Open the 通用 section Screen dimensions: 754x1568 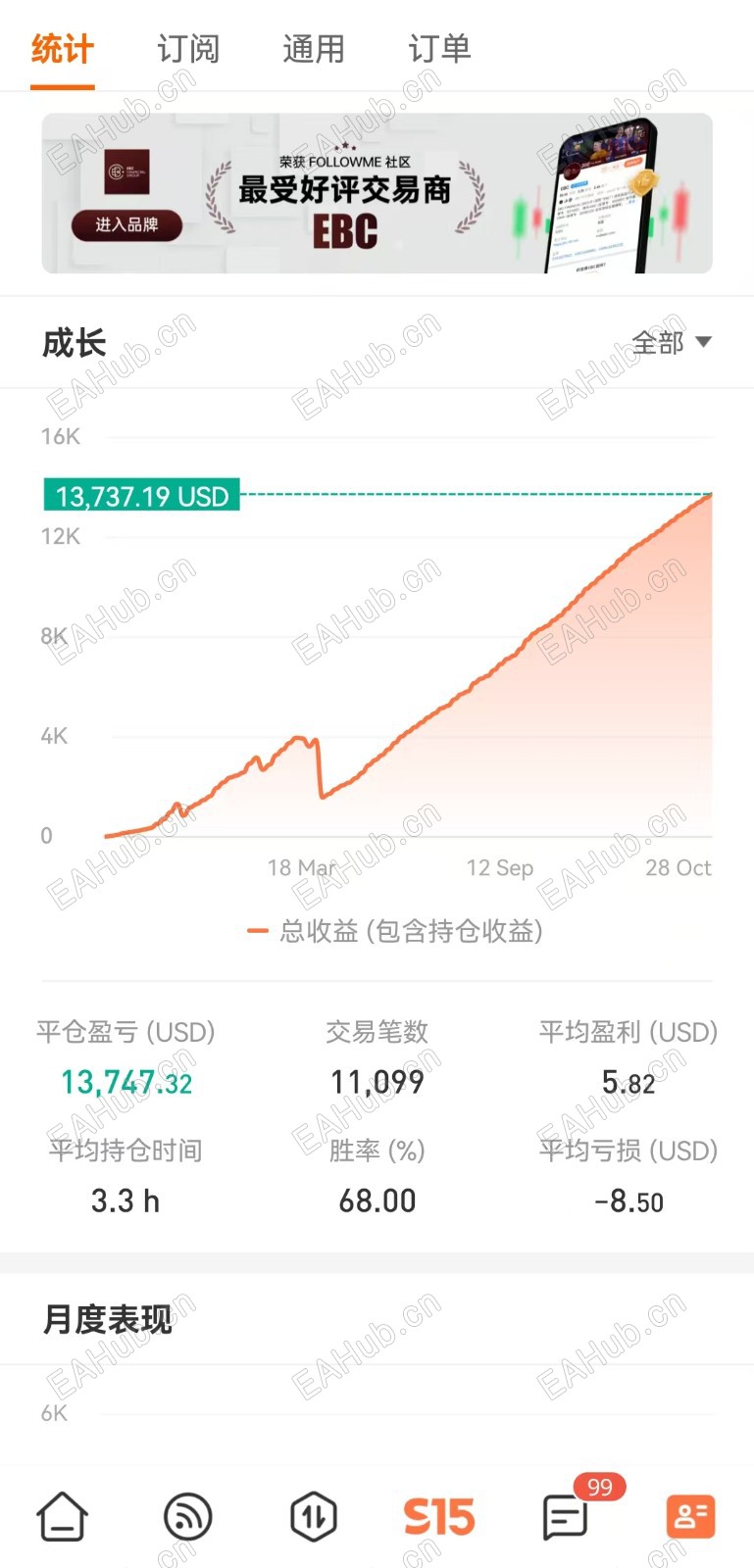coord(314,48)
